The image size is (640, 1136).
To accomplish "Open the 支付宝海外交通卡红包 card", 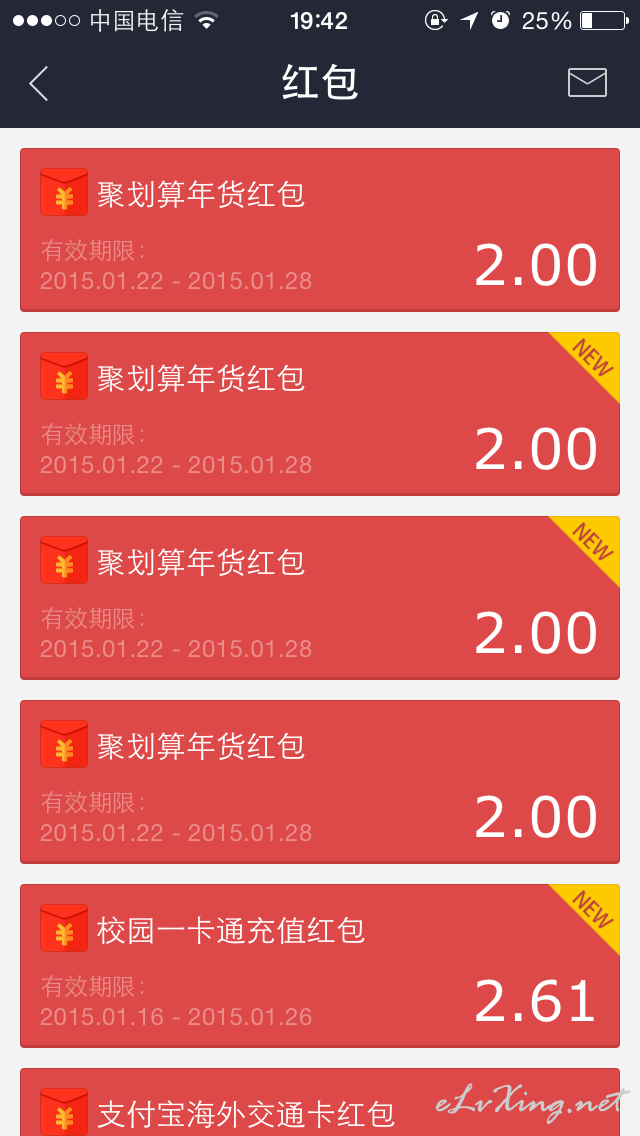I will point(320,1102).
